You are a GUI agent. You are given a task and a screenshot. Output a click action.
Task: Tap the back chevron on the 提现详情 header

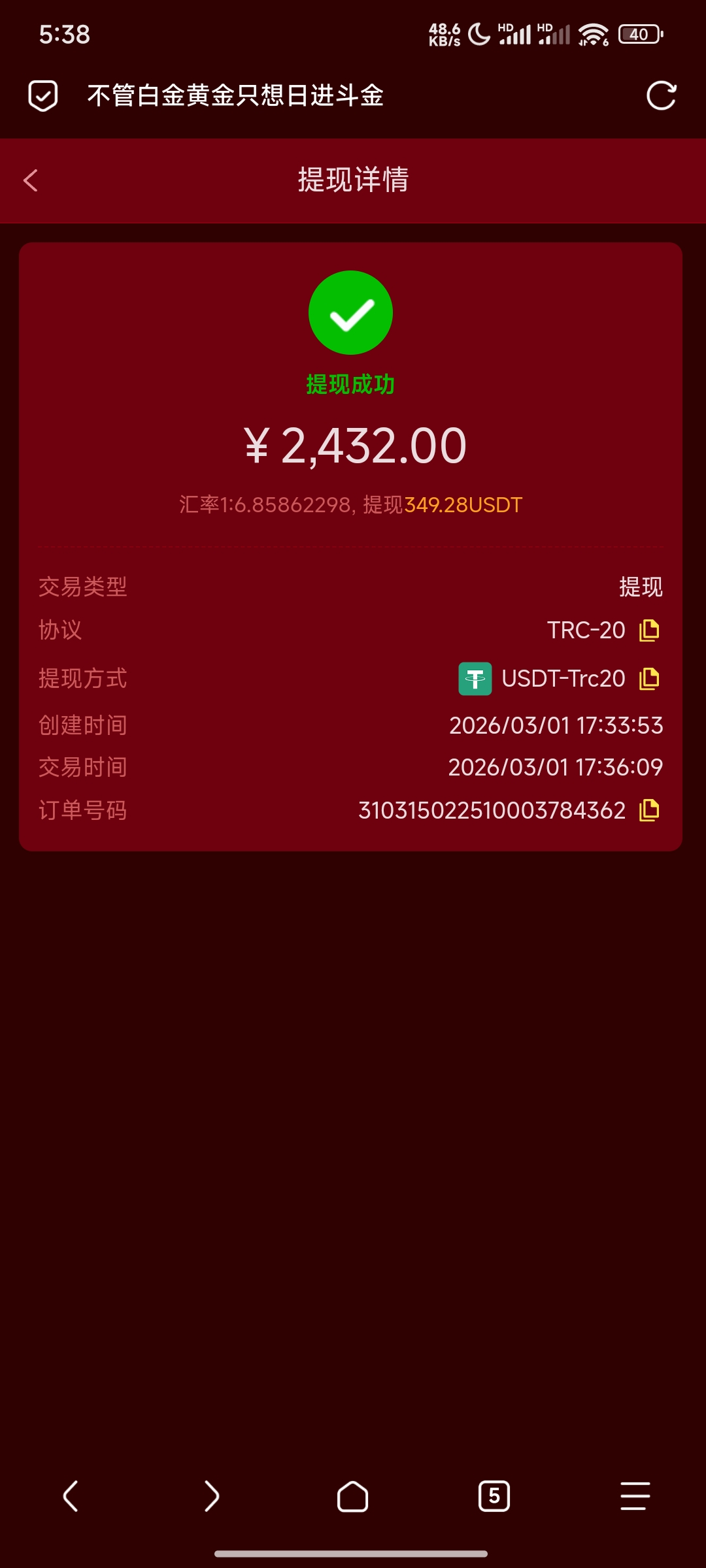pos(29,180)
